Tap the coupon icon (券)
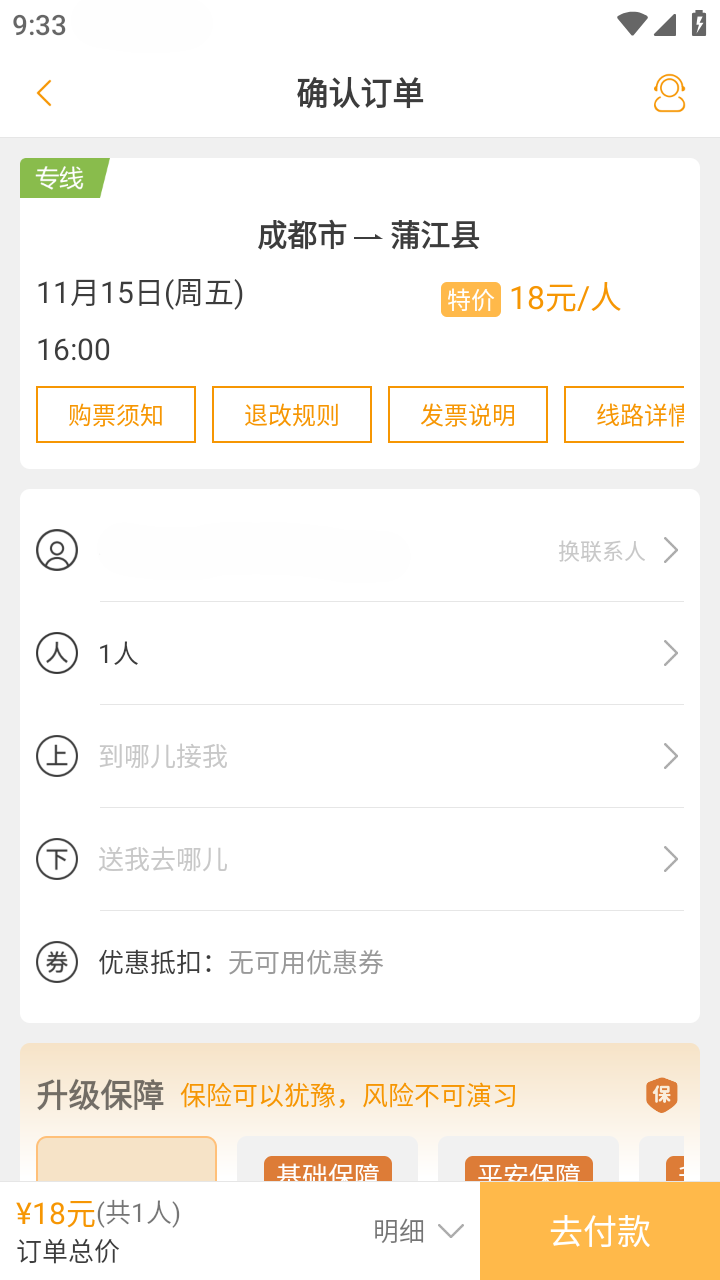Viewport: 720px width, 1280px height. [57, 962]
